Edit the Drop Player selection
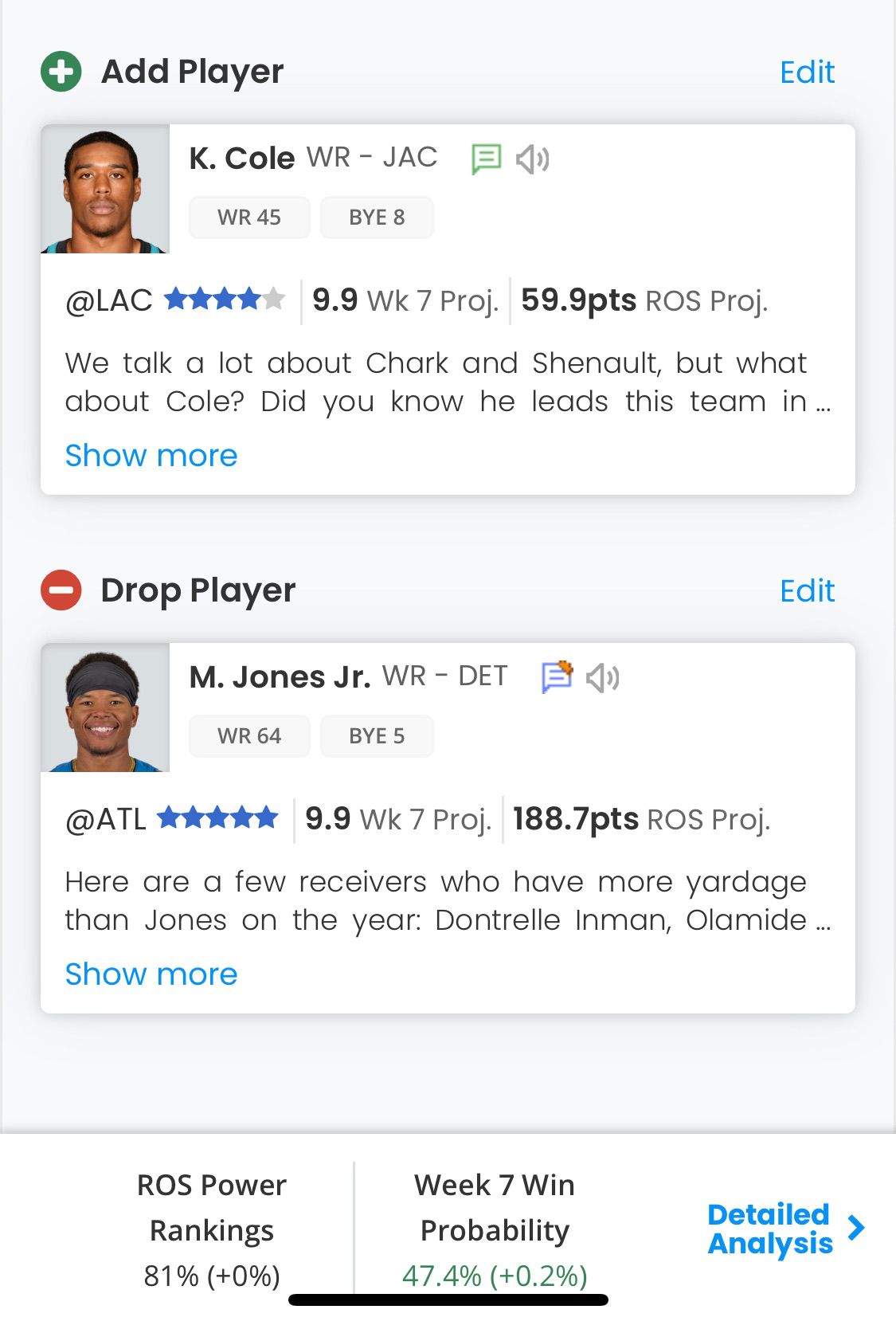This screenshot has height=1325, width=896. tap(807, 591)
